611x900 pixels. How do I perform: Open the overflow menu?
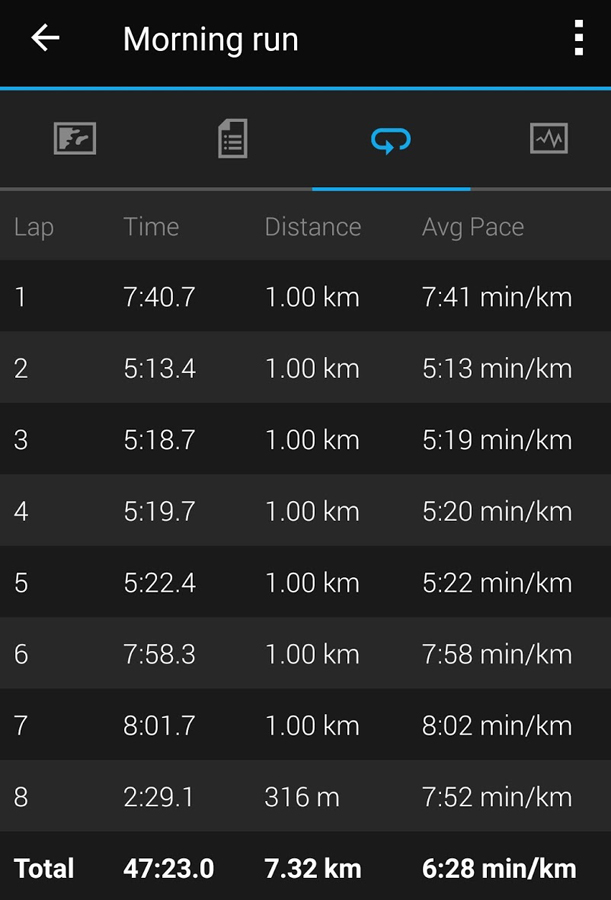click(578, 39)
